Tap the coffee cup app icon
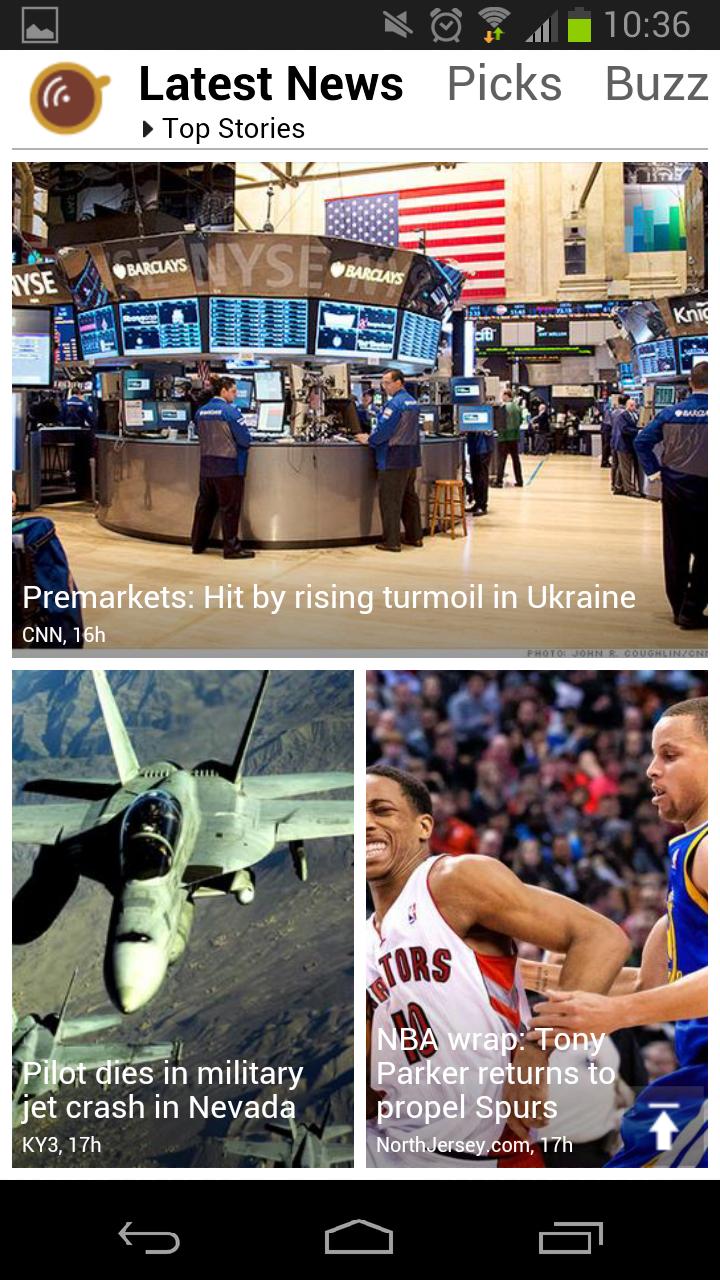 click(68, 98)
